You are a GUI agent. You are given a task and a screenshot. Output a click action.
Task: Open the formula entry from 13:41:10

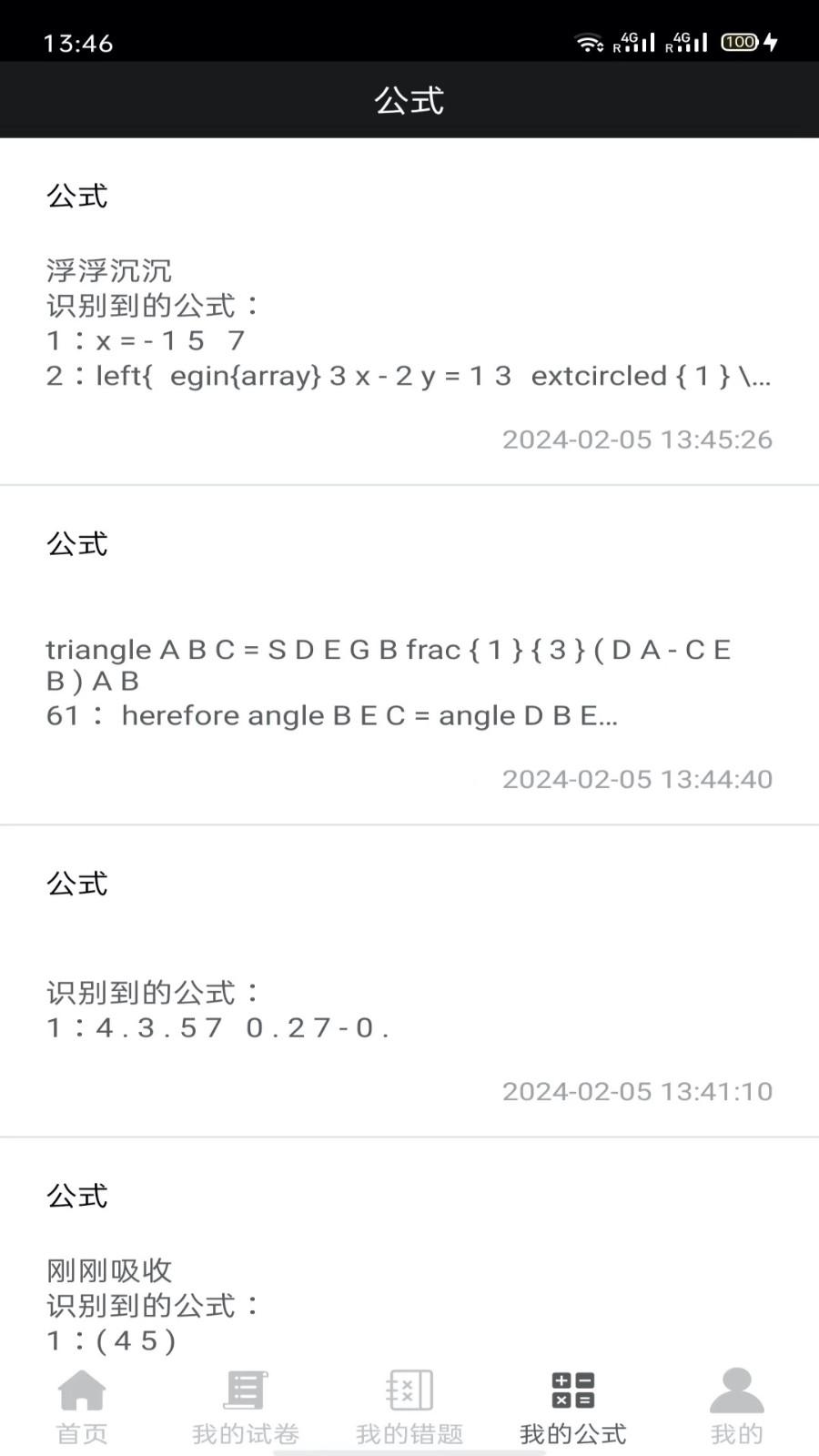pyautogui.click(x=637, y=1090)
